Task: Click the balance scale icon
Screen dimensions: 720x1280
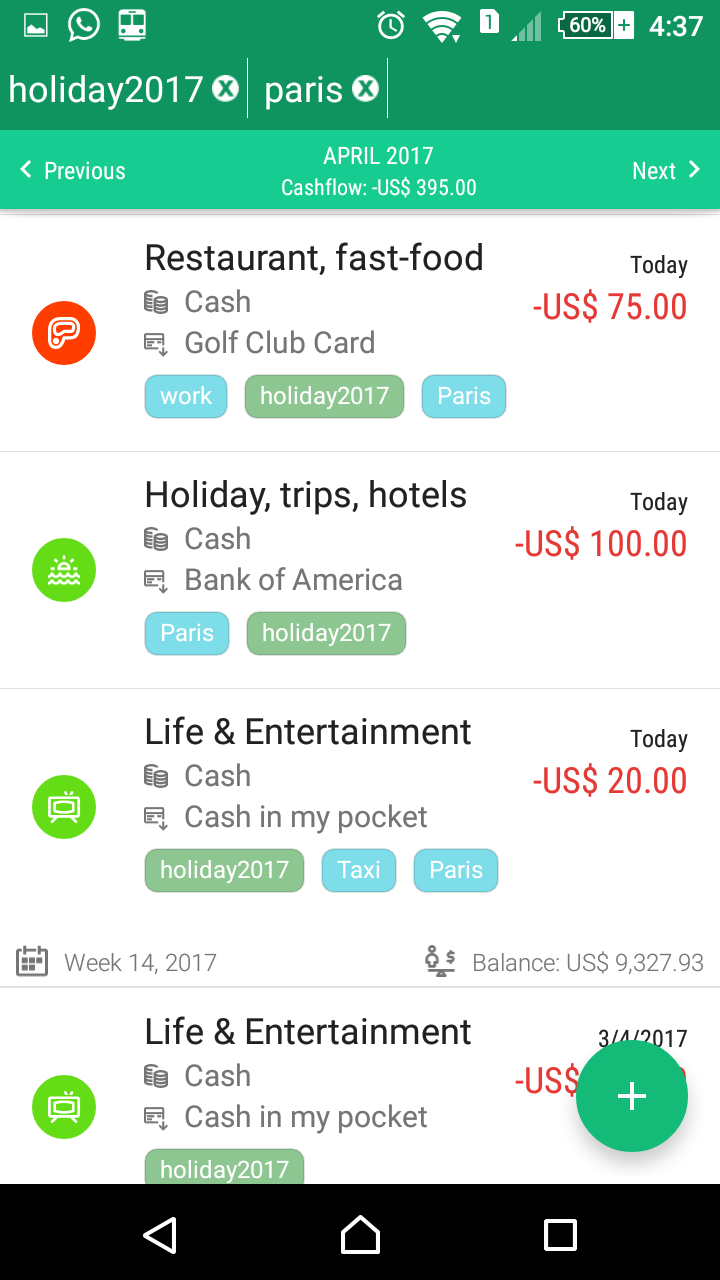Action: click(x=440, y=962)
